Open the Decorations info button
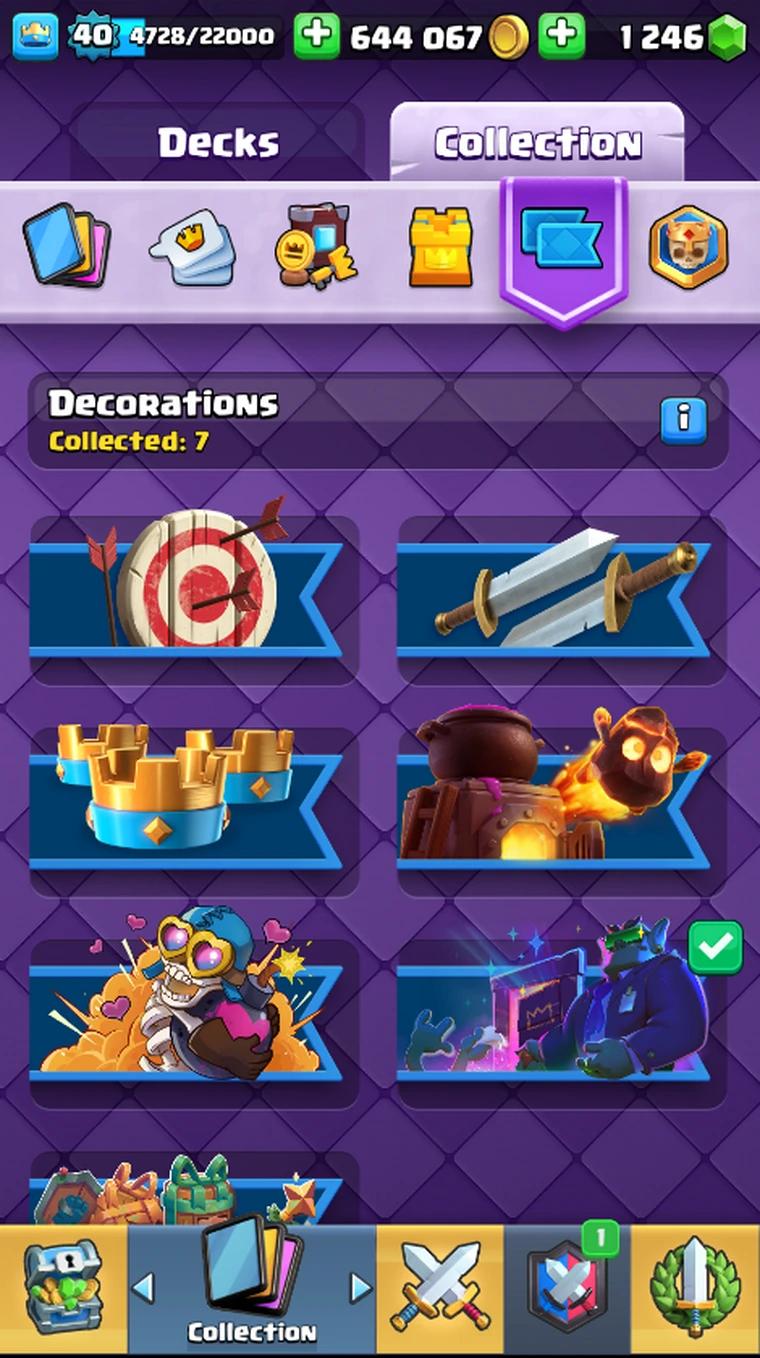This screenshot has height=1358, width=760. pos(683,420)
